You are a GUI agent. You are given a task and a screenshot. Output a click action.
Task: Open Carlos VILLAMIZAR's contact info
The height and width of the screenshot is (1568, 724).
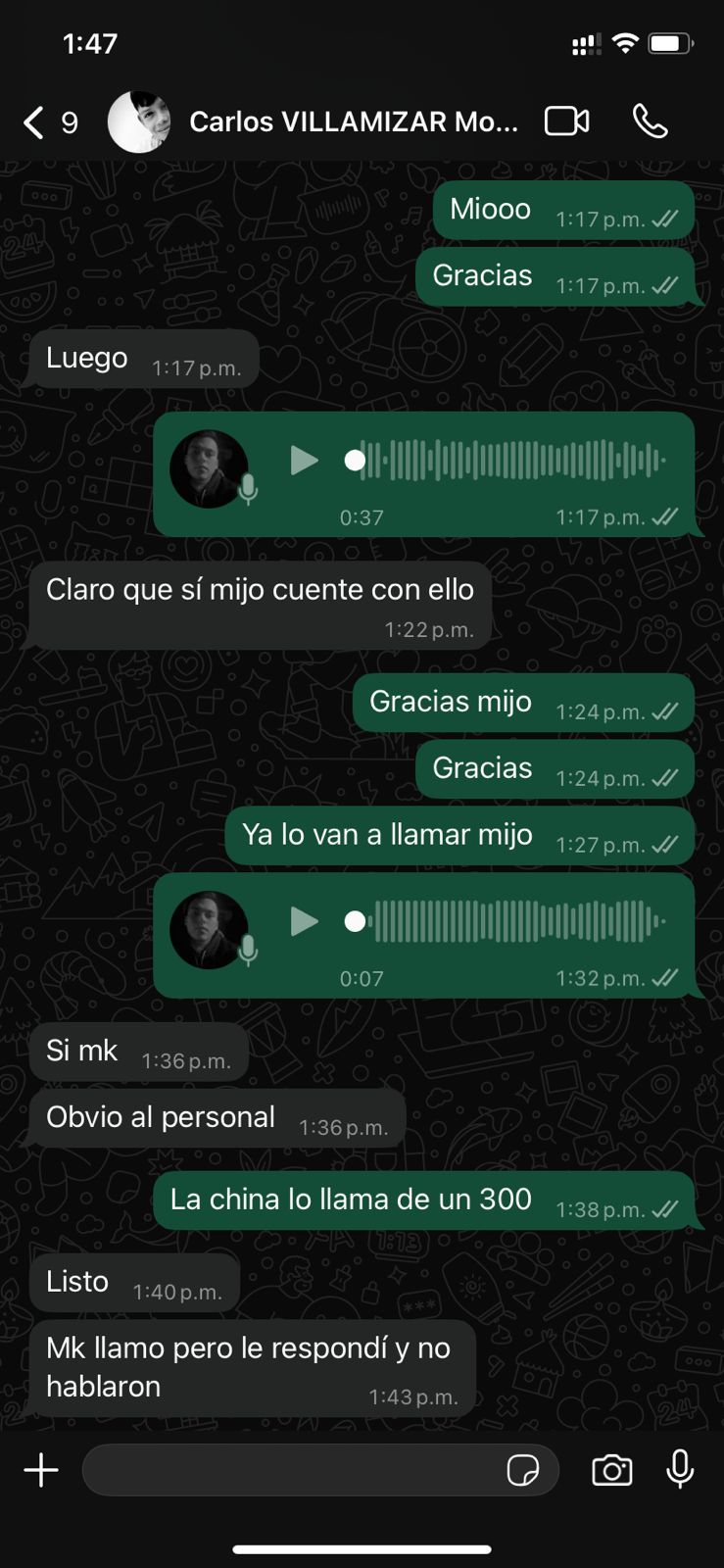353,122
